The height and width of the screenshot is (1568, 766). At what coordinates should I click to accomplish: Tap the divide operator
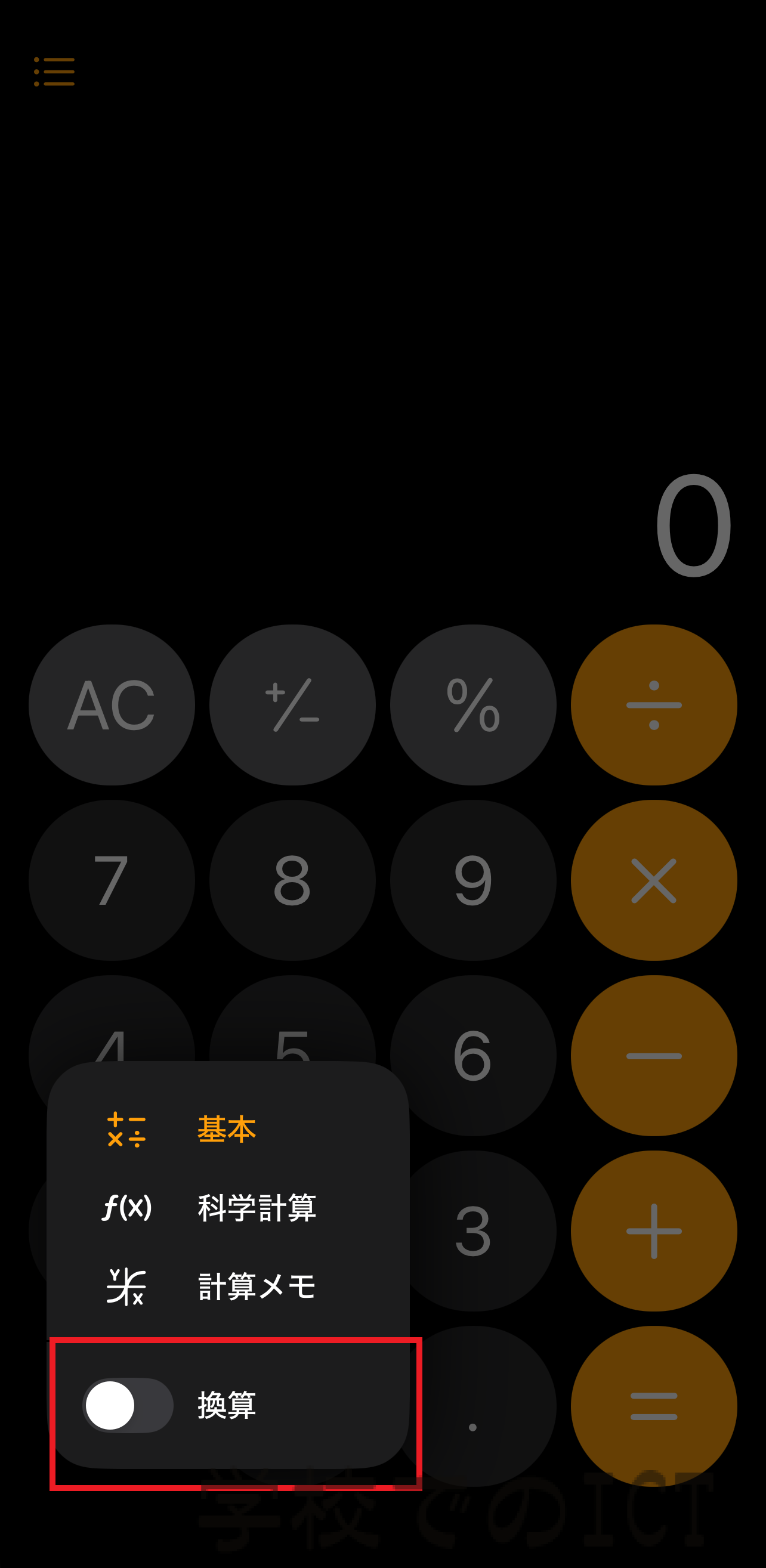pos(654,705)
